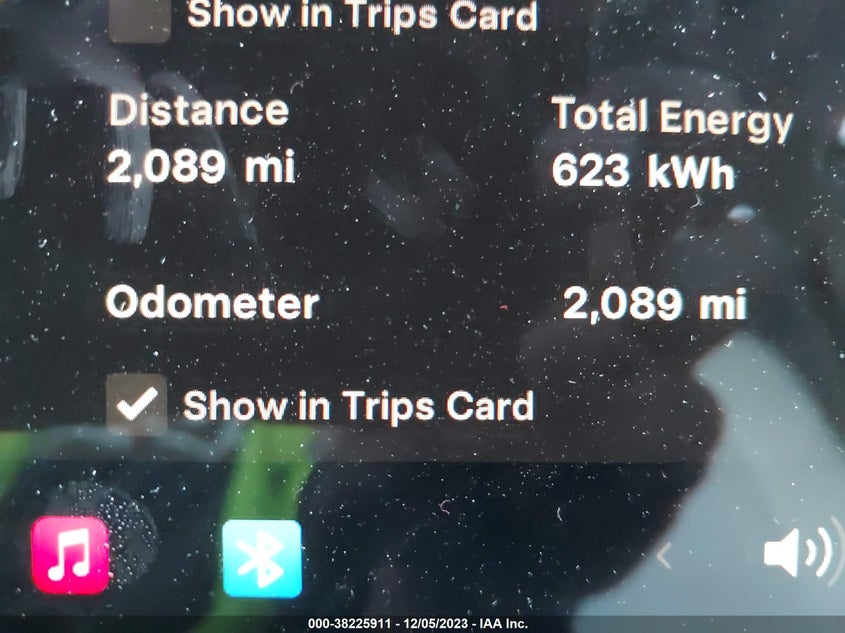This screenshot has height=633, width=845.
Task: Lower the volume with the left arrow
Action: point(663,556)
